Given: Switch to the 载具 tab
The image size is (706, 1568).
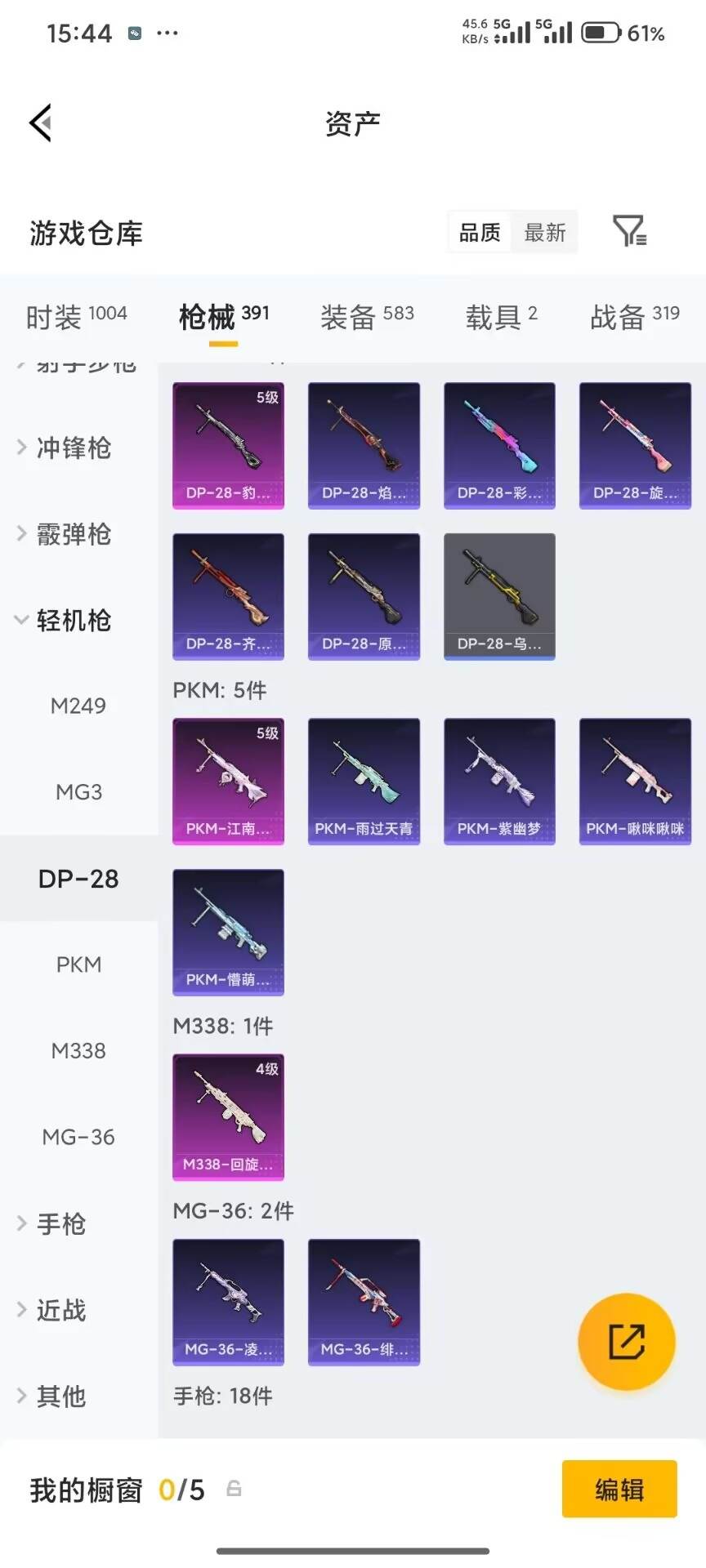Looking at the screenshot, I should [501, 316].
